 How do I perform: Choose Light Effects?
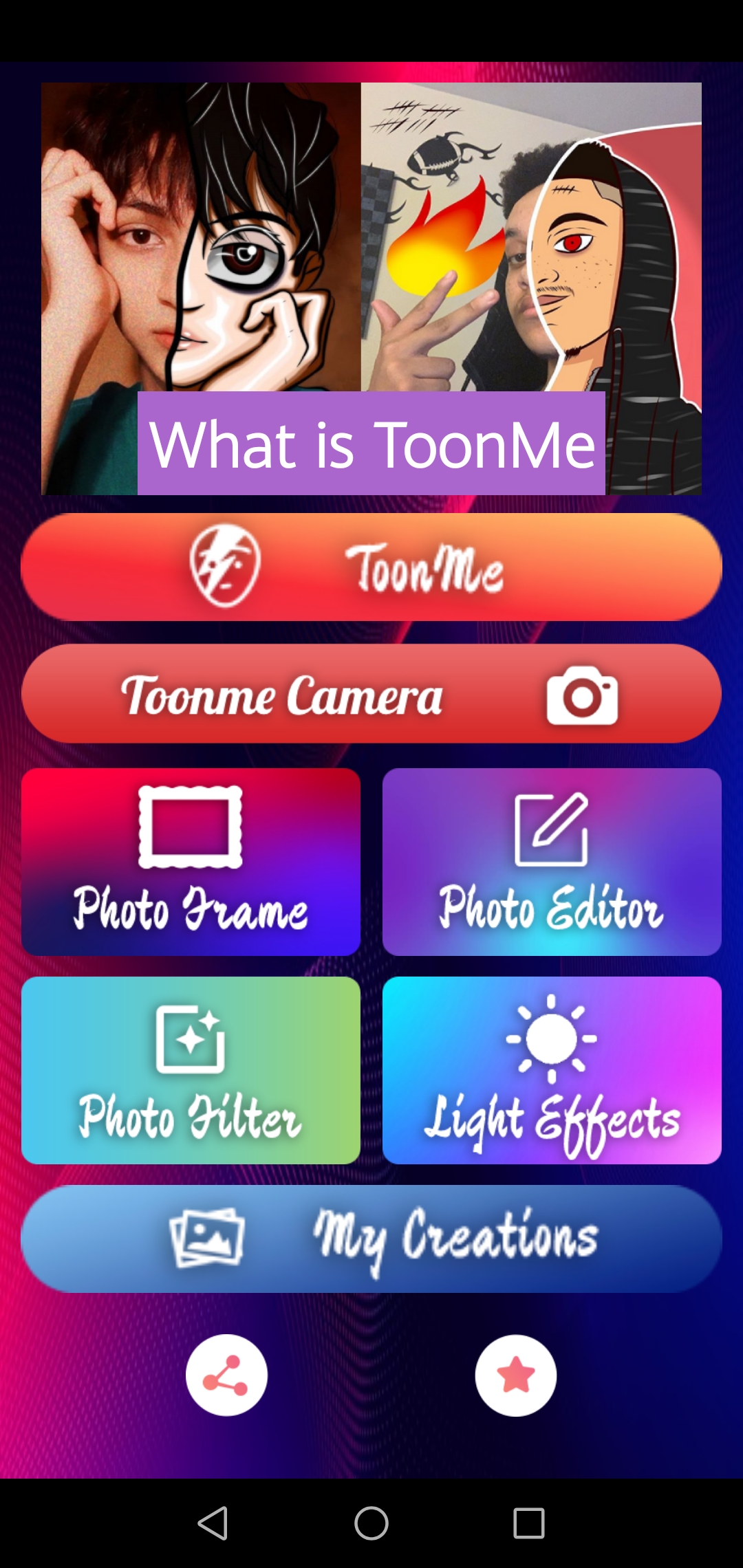552,1070
